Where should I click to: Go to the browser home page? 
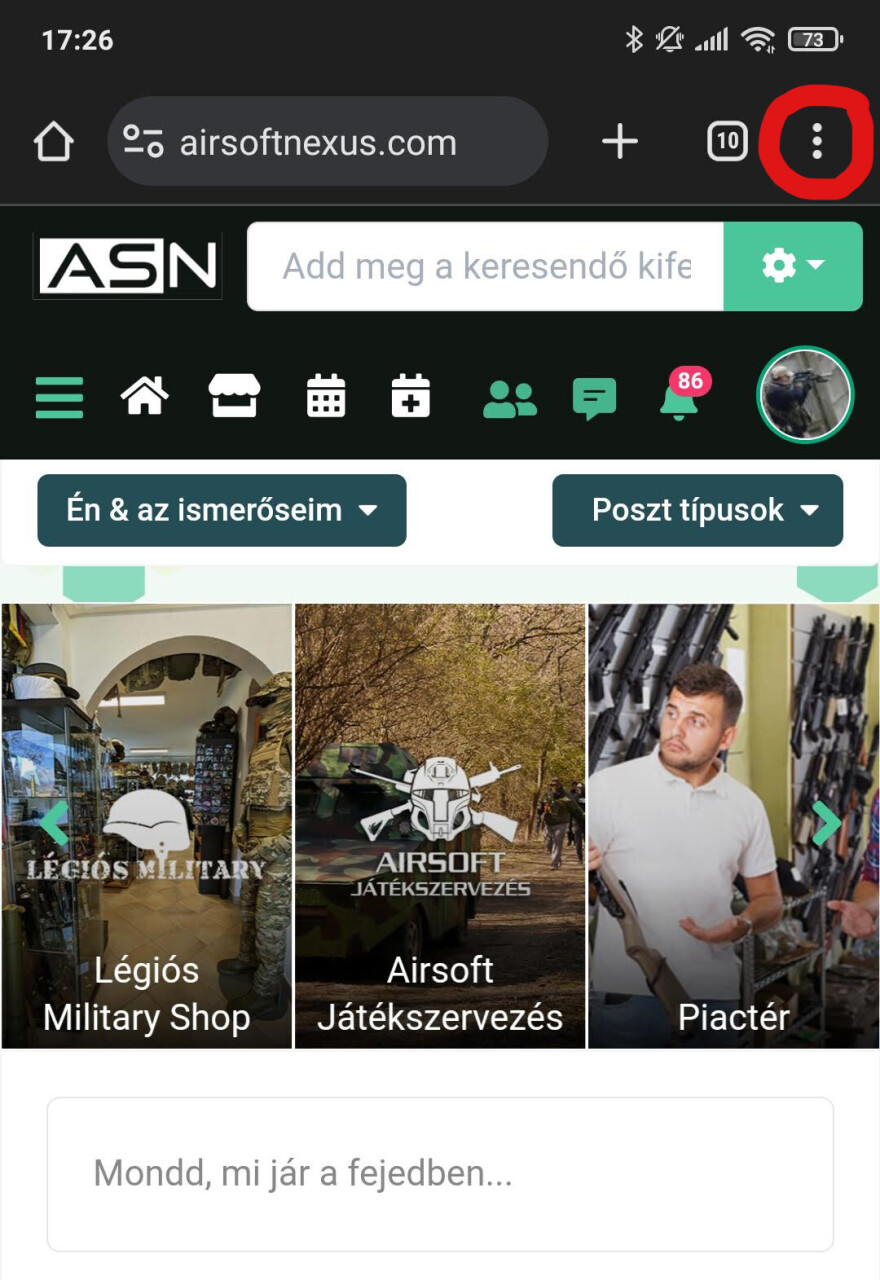[53, 142]
